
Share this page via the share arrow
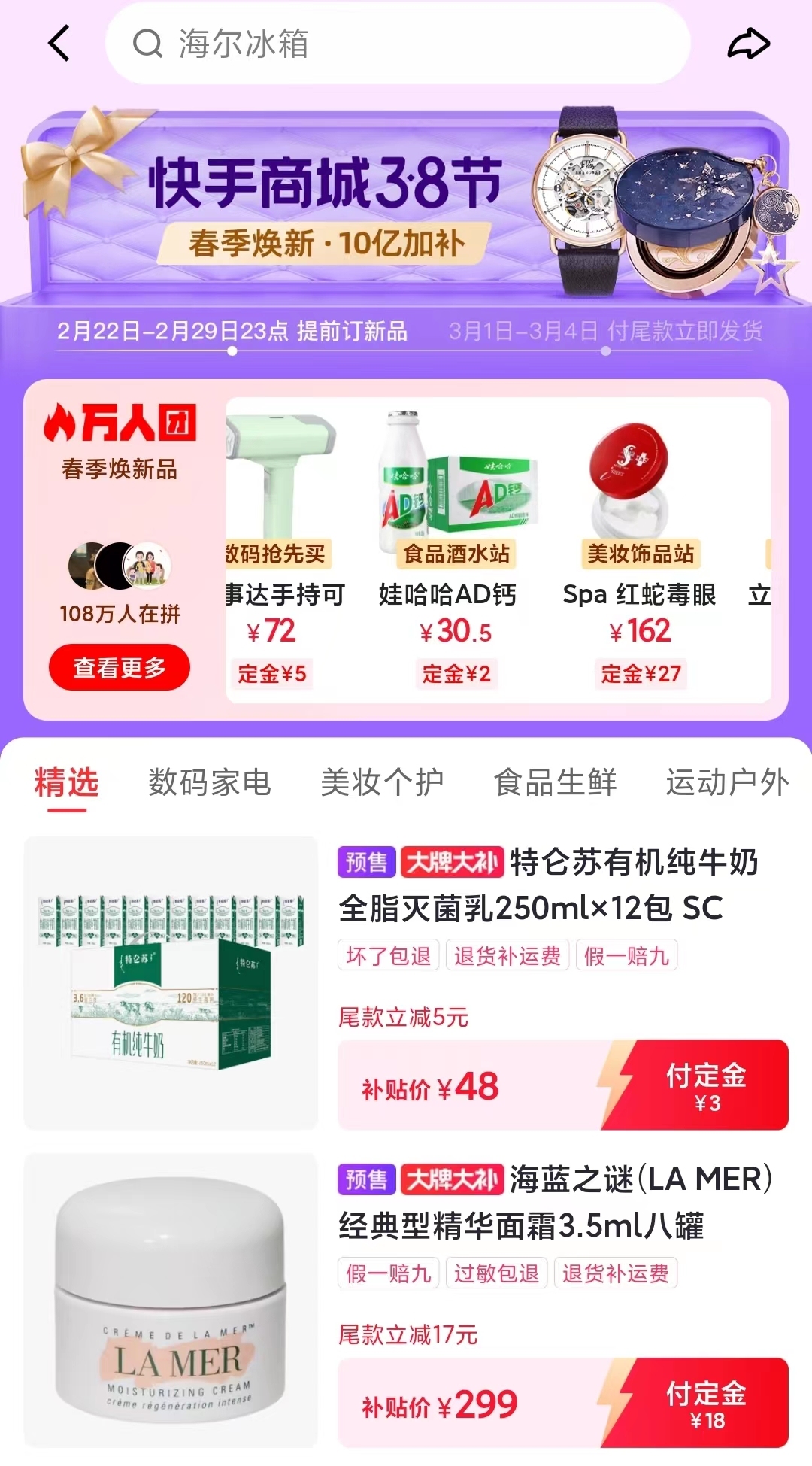749,43
